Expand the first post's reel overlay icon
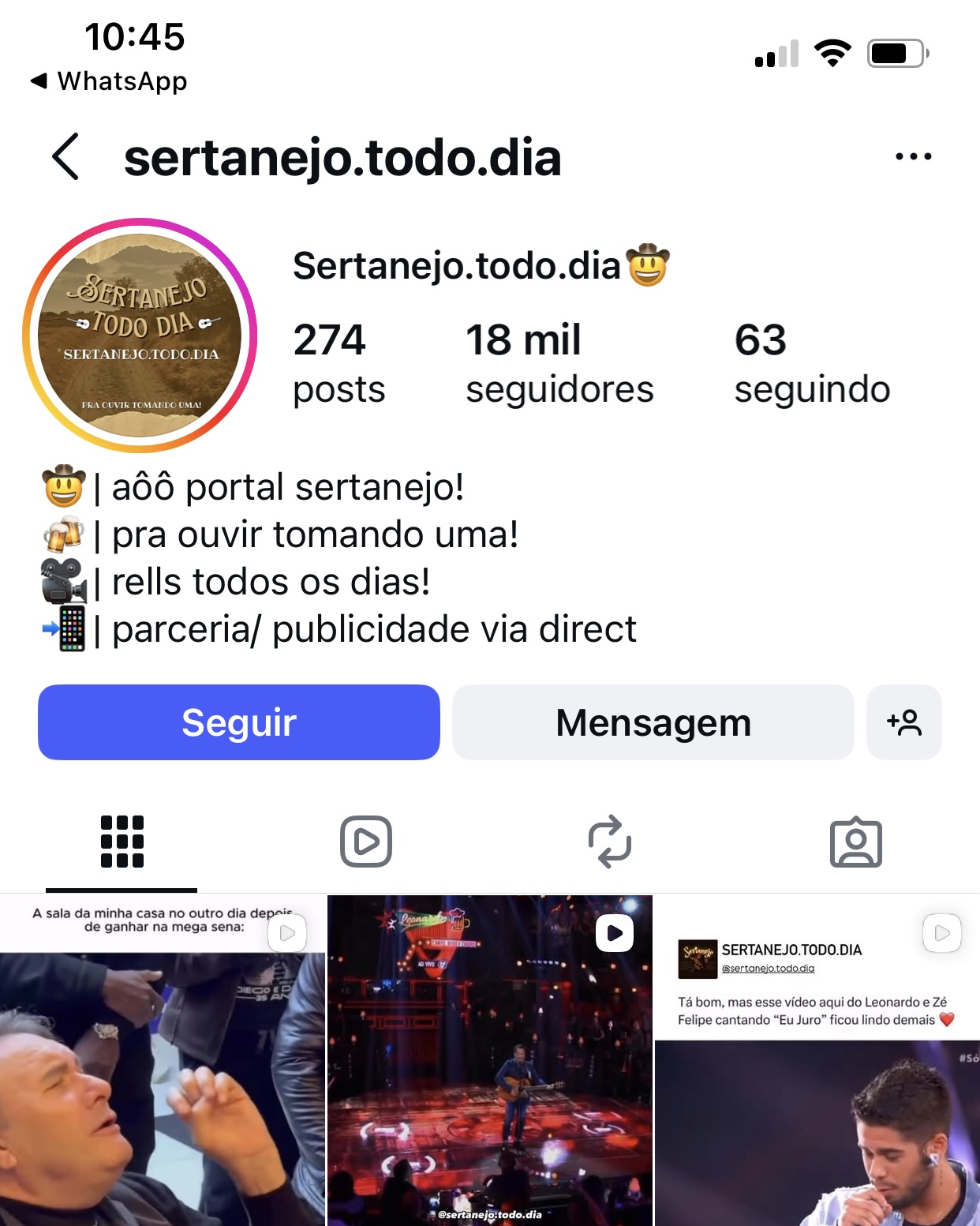Viewport: 980px width, 1226px height. [x=286, y=934]
